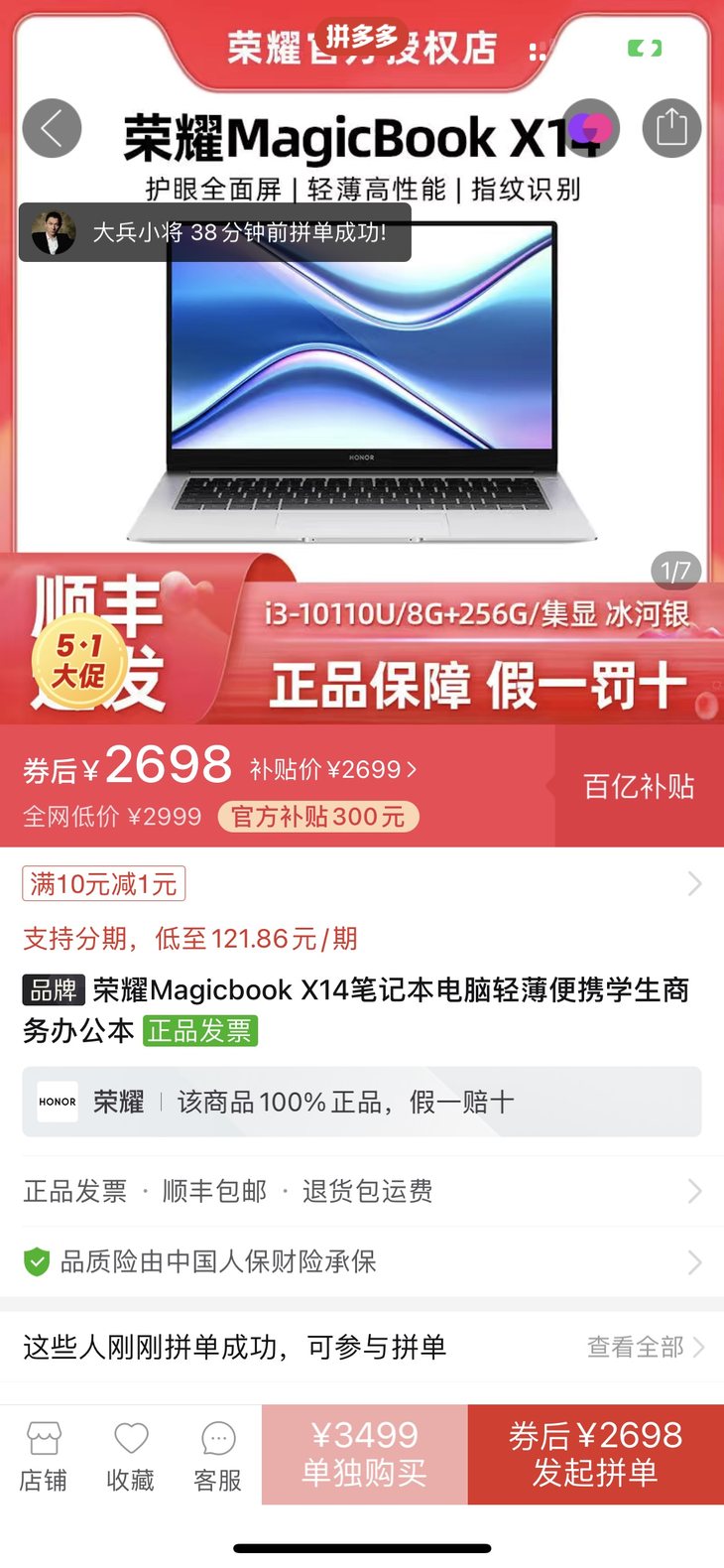Go back using the arrow icon
Image resolution: width=724 pixels, height=1568 pixels.
click(52, 129)
